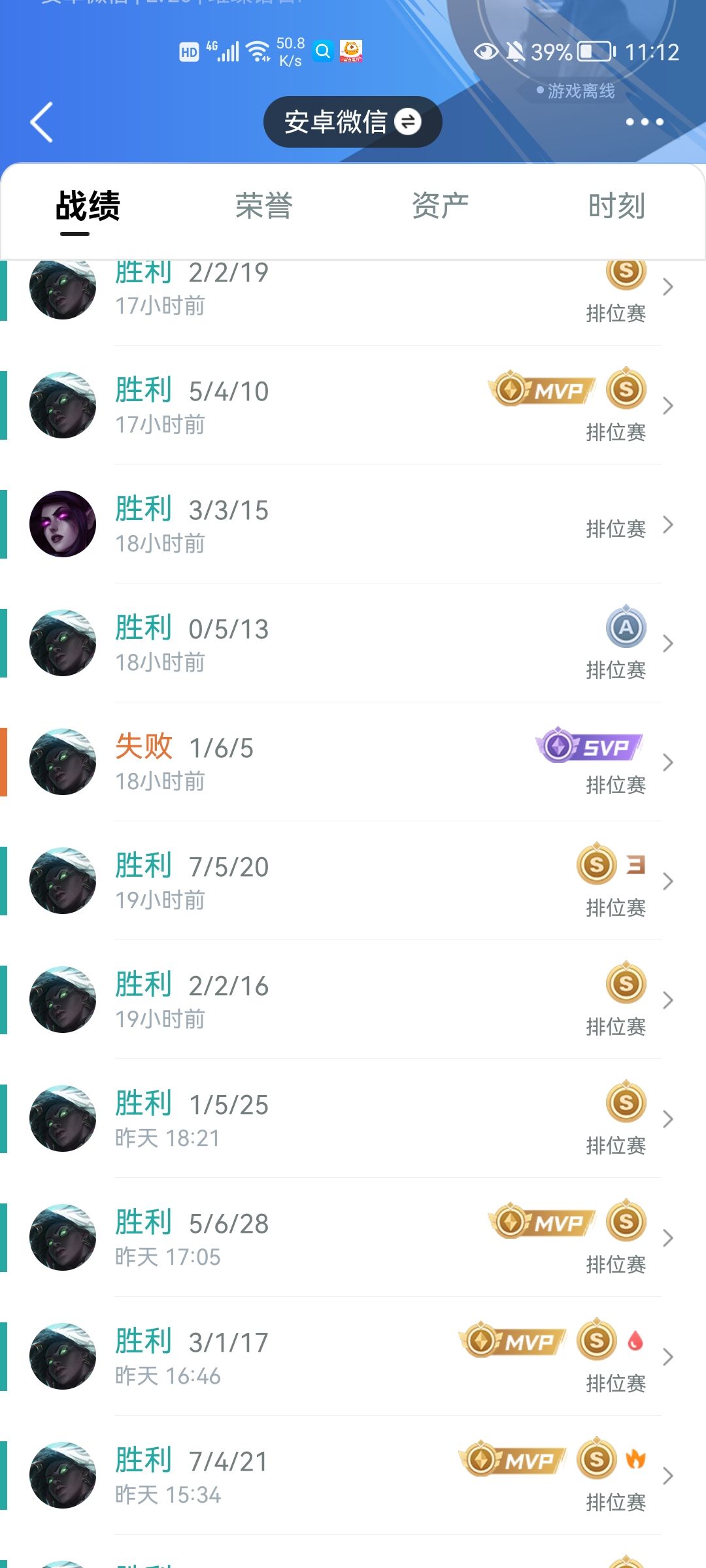Switch to the 荣誉 tab

[264, 204]
